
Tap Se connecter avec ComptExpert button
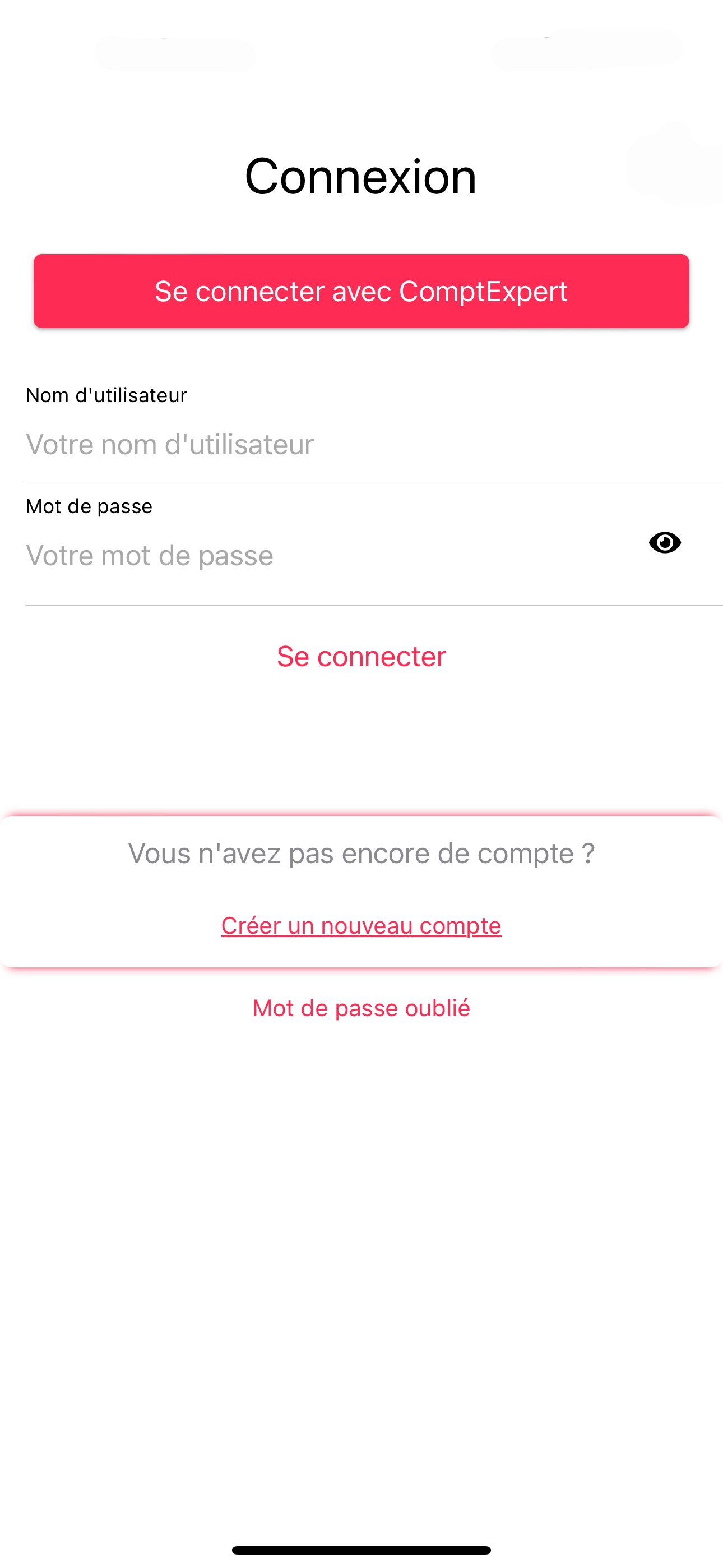pos(361,291)
